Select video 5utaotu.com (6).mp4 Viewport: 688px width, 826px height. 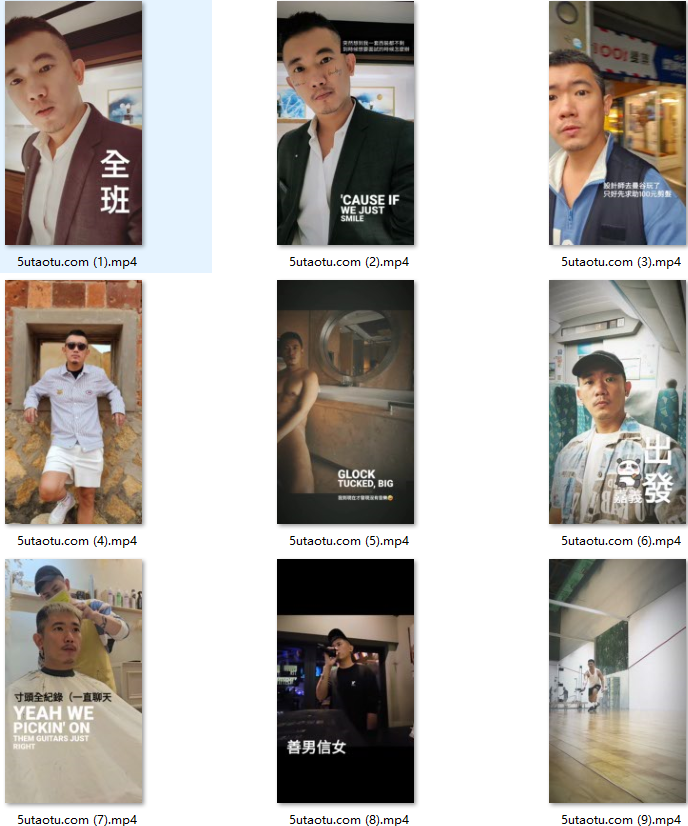pos(617,402)
